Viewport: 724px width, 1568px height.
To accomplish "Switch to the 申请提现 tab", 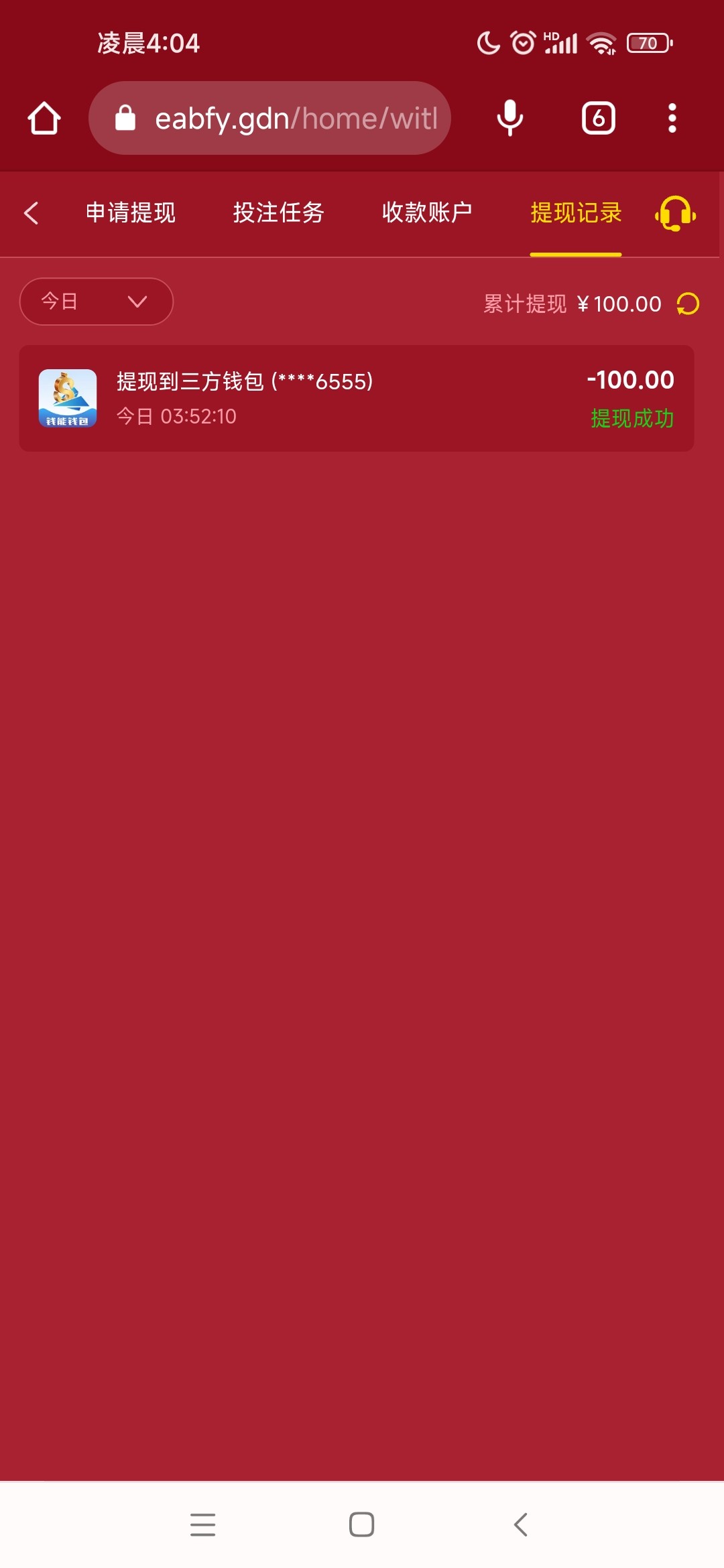I will click(x=131, y=213).
